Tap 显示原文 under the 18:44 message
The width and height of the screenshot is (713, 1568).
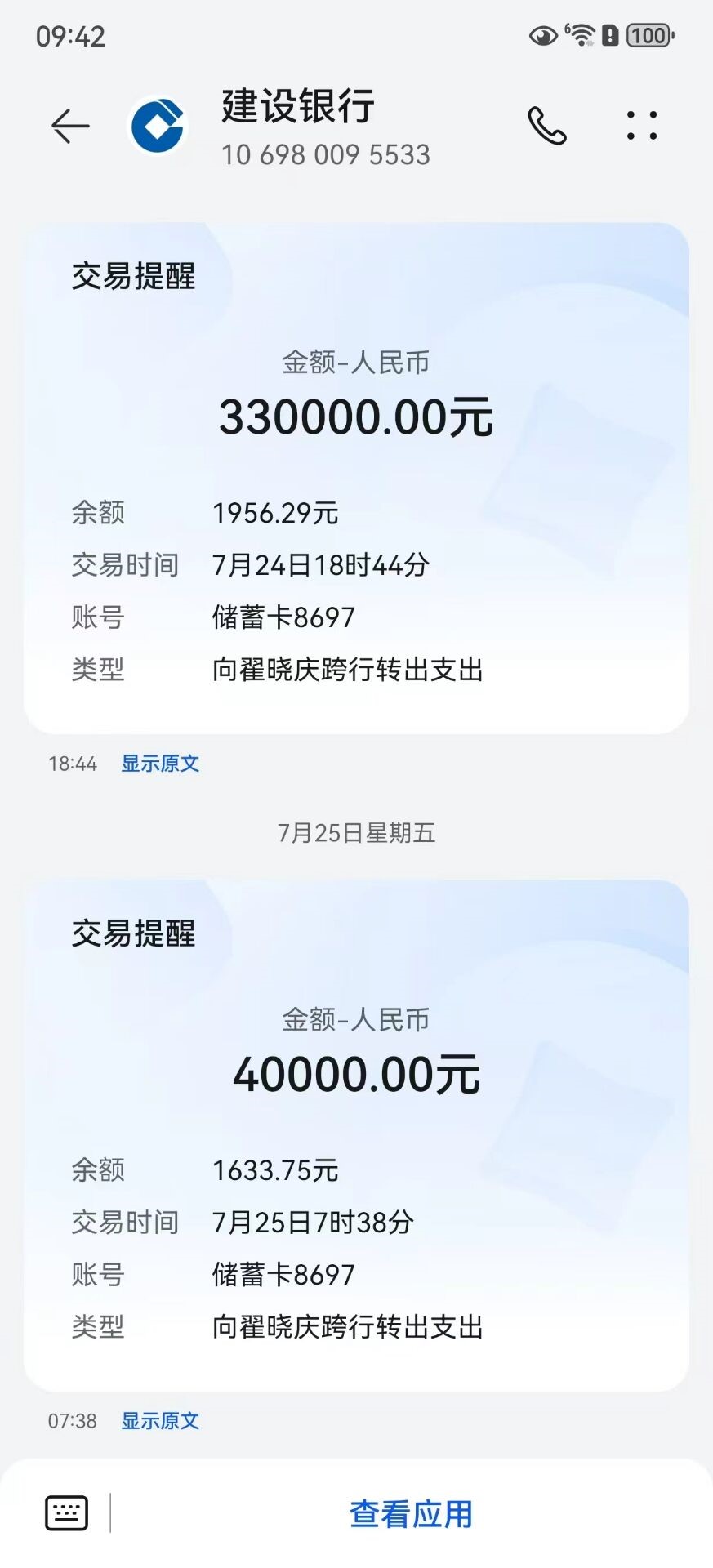click(x=160, y=764)
